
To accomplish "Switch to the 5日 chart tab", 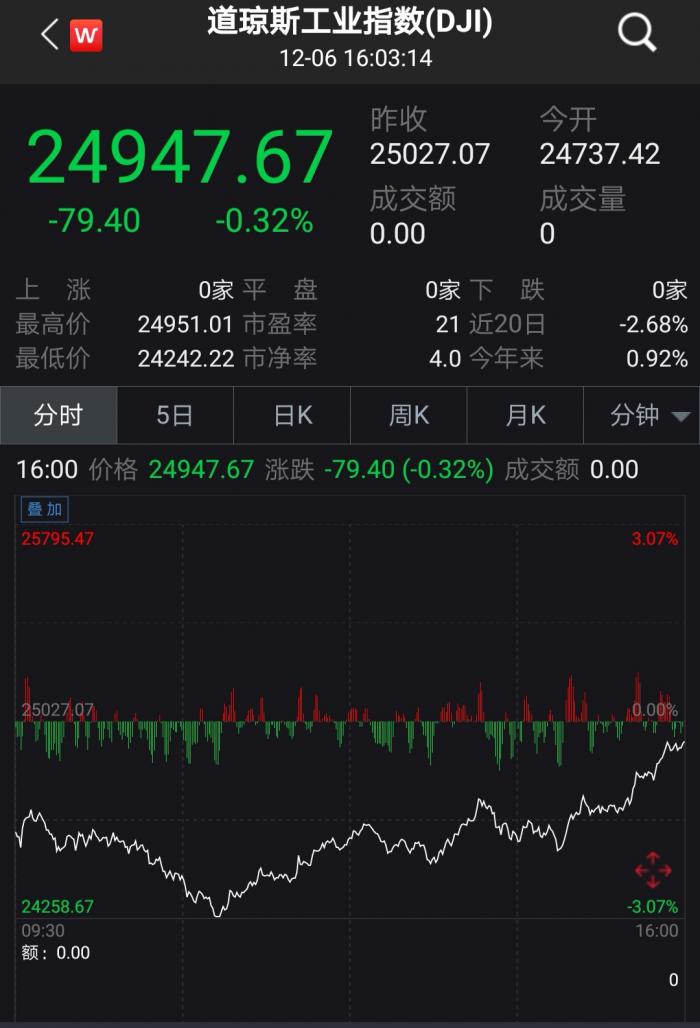I will [175, 416].
